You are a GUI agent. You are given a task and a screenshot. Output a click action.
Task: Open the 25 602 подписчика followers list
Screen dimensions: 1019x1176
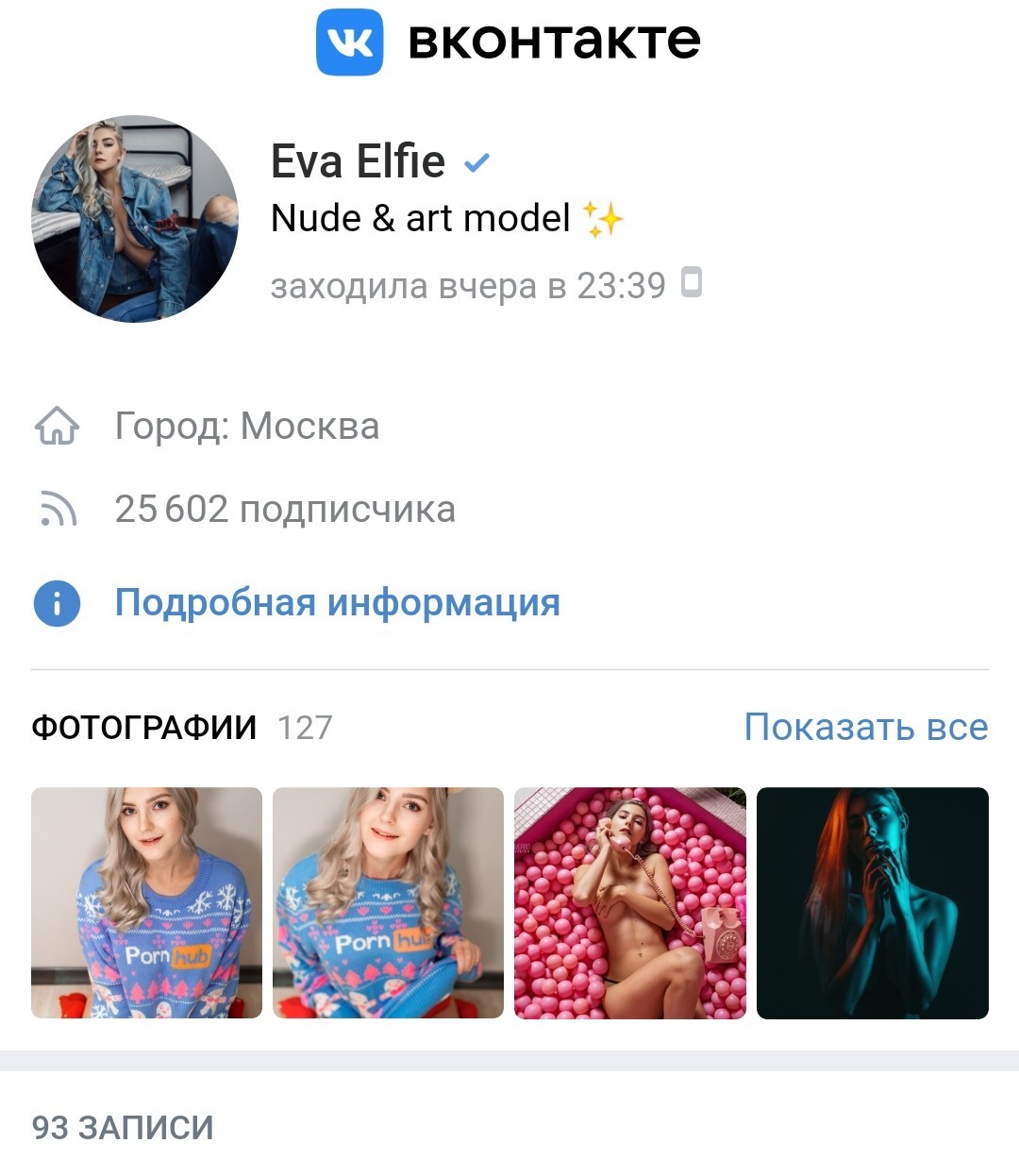pyautogui.click(x=284, y=510)
